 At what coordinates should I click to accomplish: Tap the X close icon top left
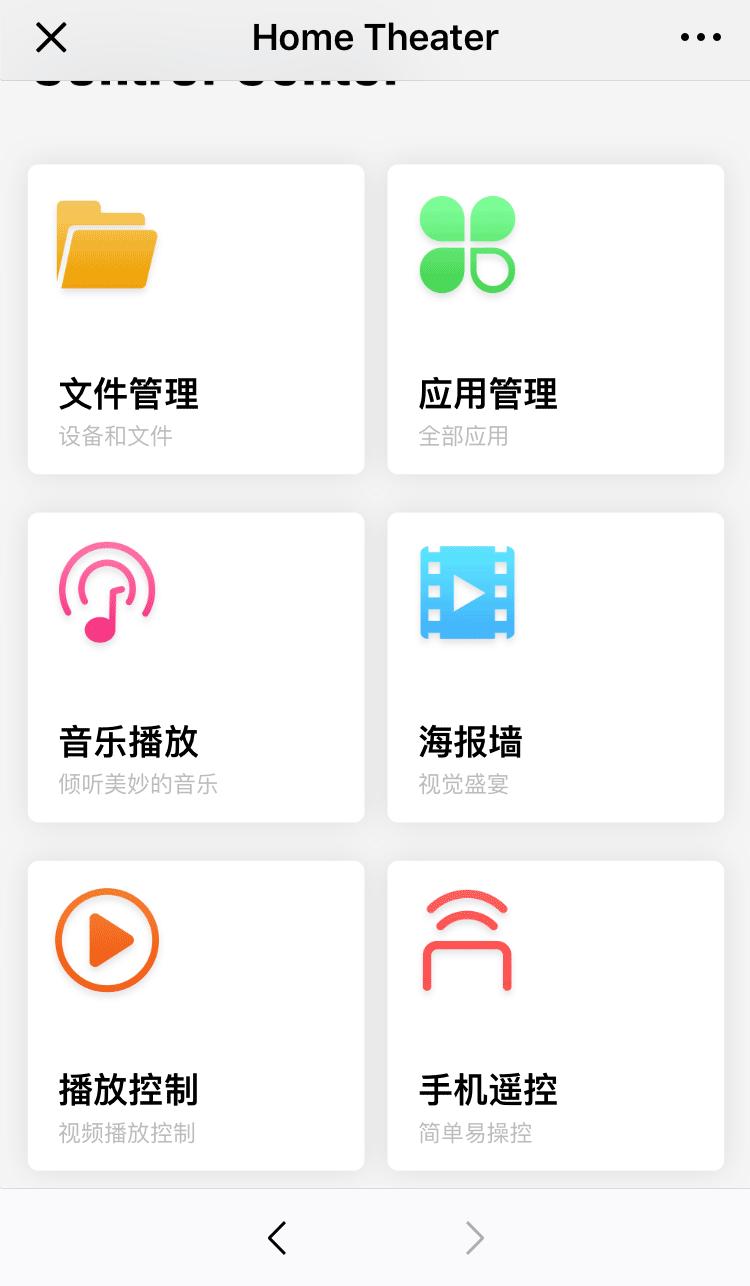pyautogui.click(x=50, y=37)
